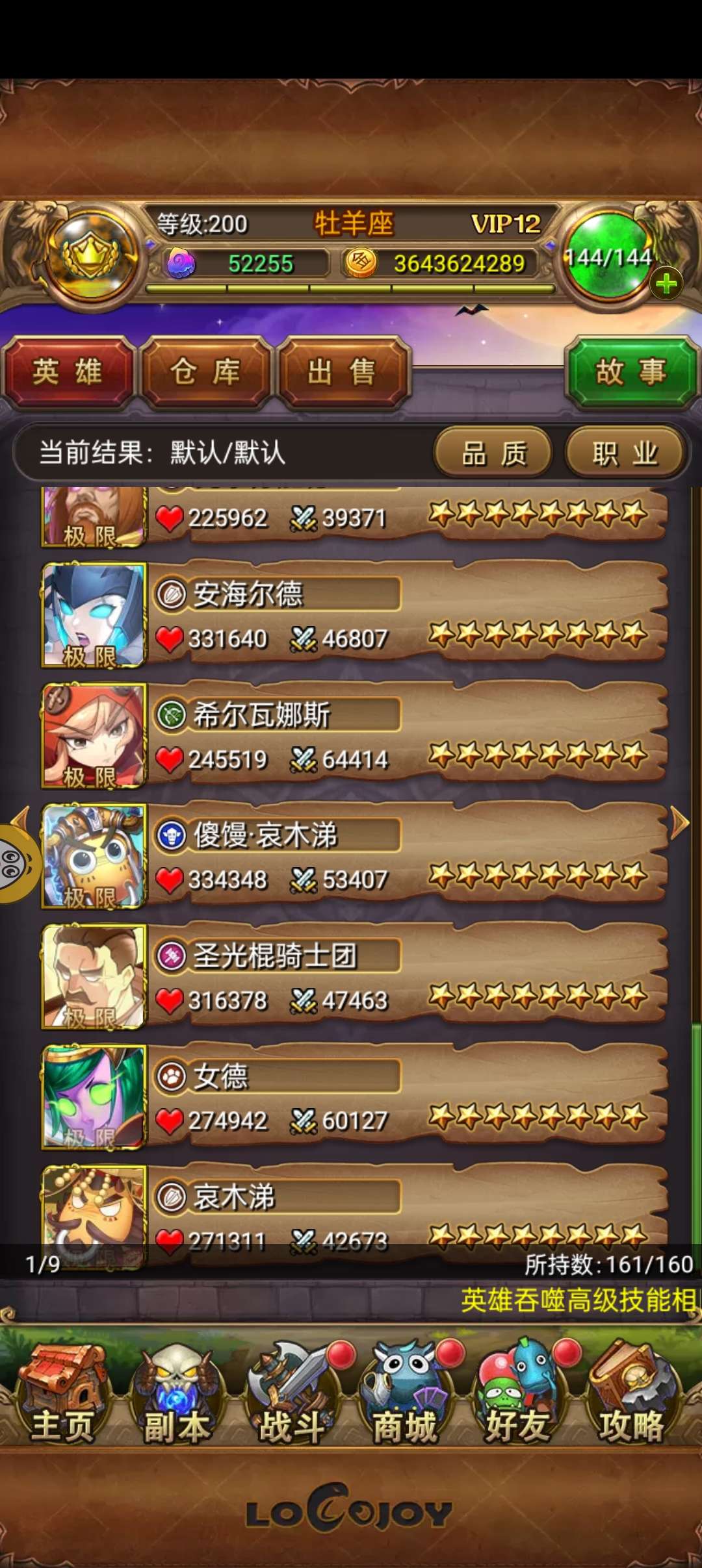Open 攻略 in the bottom bar
702x1568 pixels.
point(630,1396)
